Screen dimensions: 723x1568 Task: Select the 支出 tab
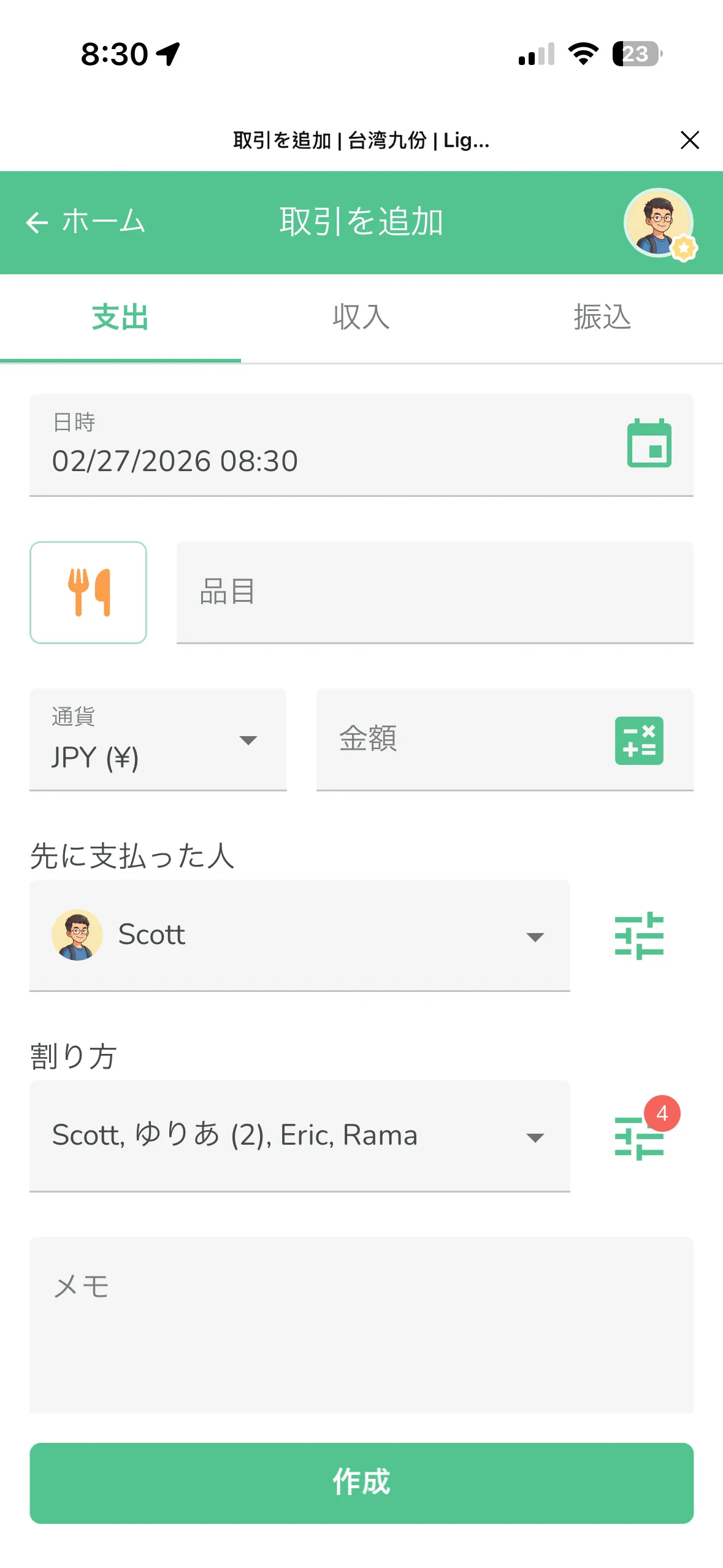pos(121,318)
